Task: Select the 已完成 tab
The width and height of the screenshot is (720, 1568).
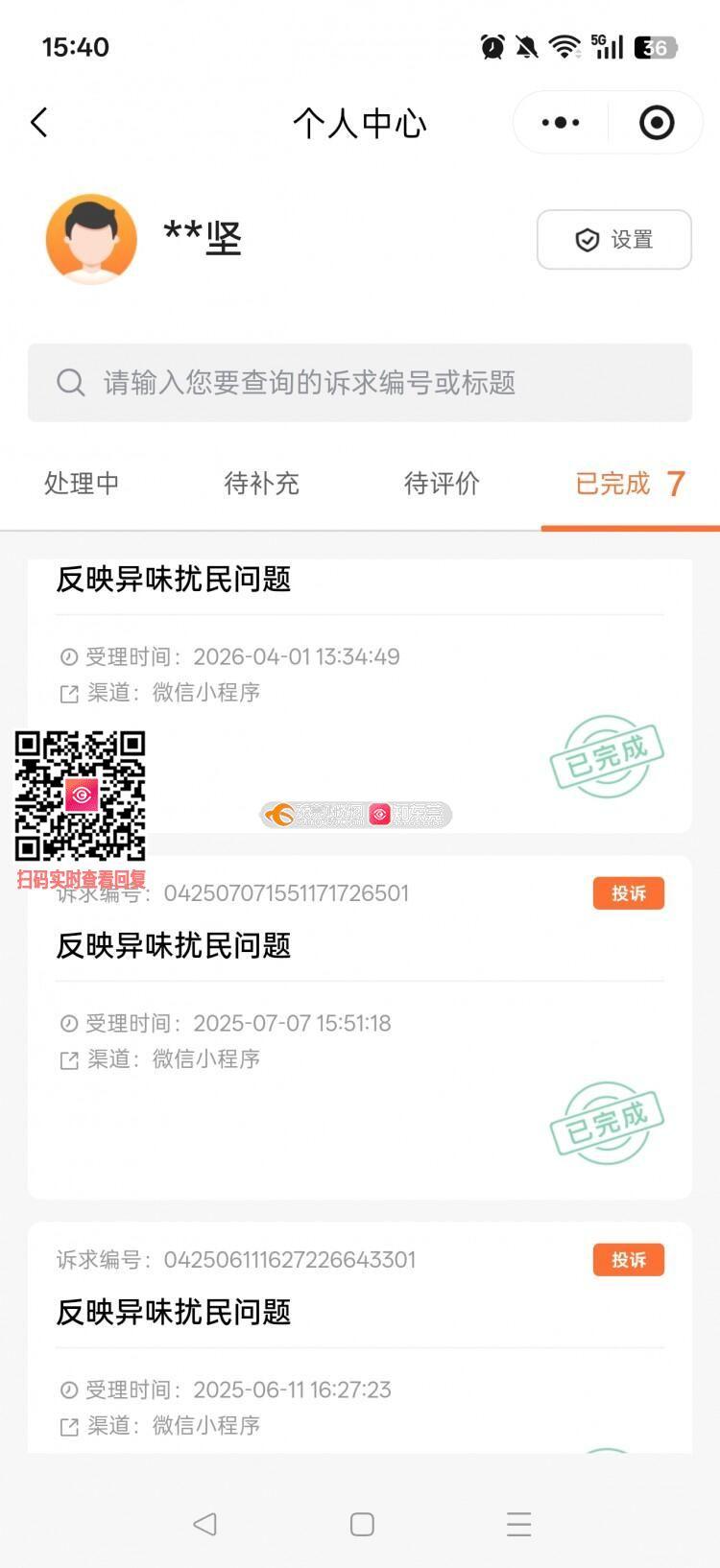Action: (629, 484)
